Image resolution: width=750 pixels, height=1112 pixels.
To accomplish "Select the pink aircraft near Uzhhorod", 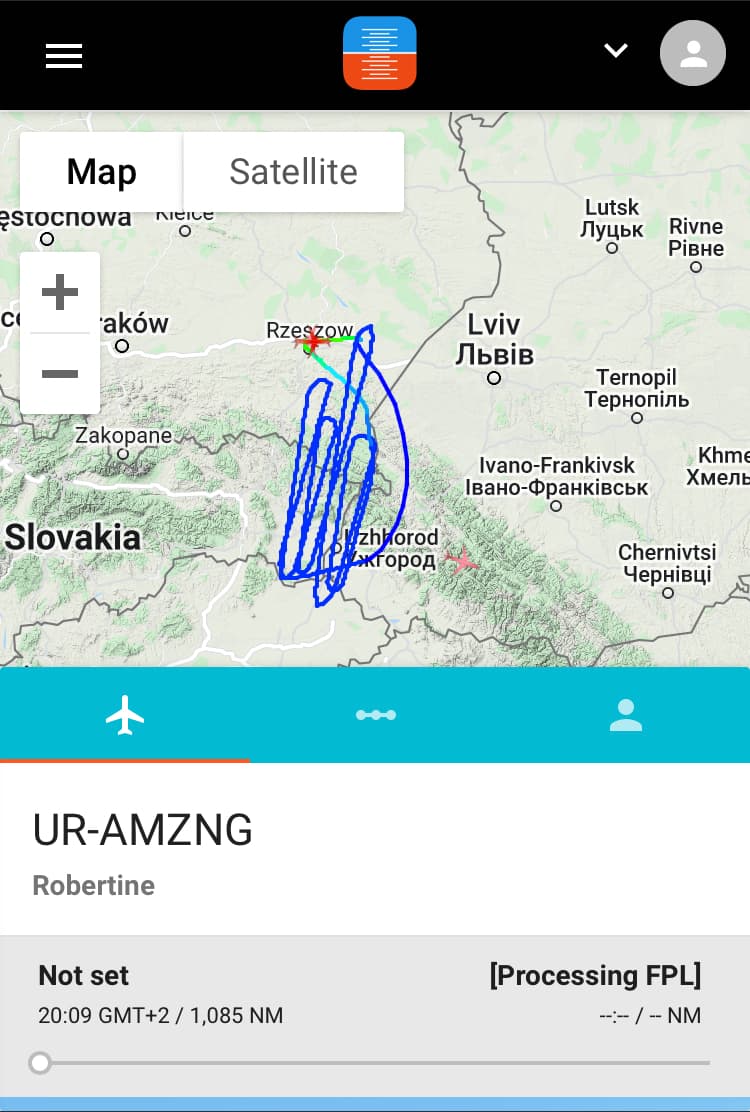I will tap(462, 561).
